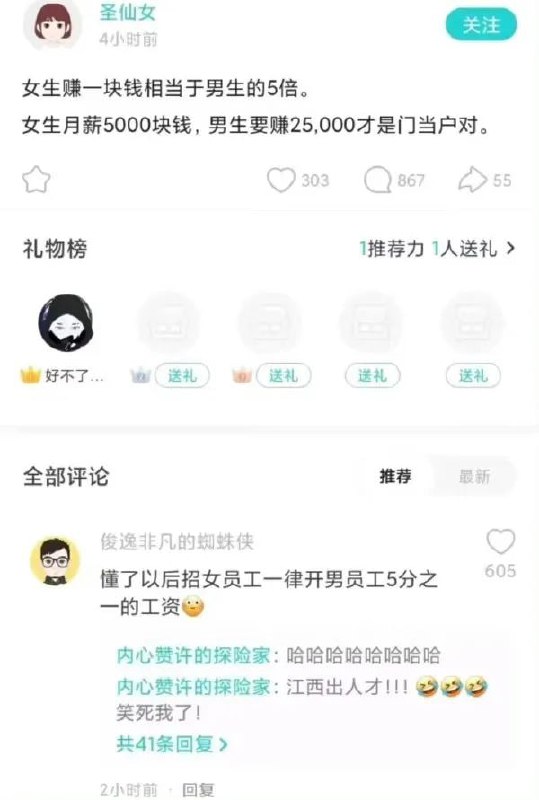Reply to 俊逸非凡的蜘蛛侠's comment via 回复
The image size is (539, 800).
click(x=198, y=790)
